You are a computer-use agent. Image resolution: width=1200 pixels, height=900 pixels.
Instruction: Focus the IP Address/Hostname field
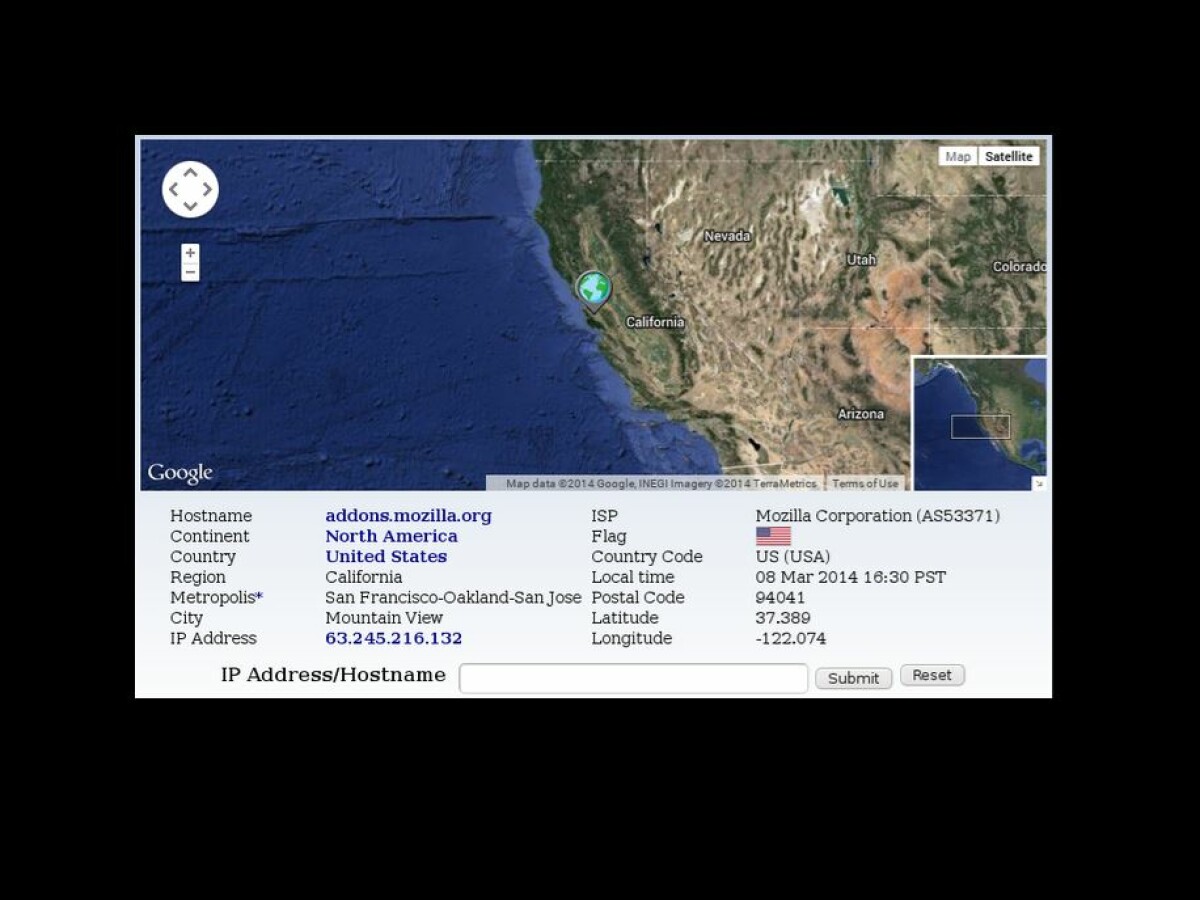[x=633, y=678]
